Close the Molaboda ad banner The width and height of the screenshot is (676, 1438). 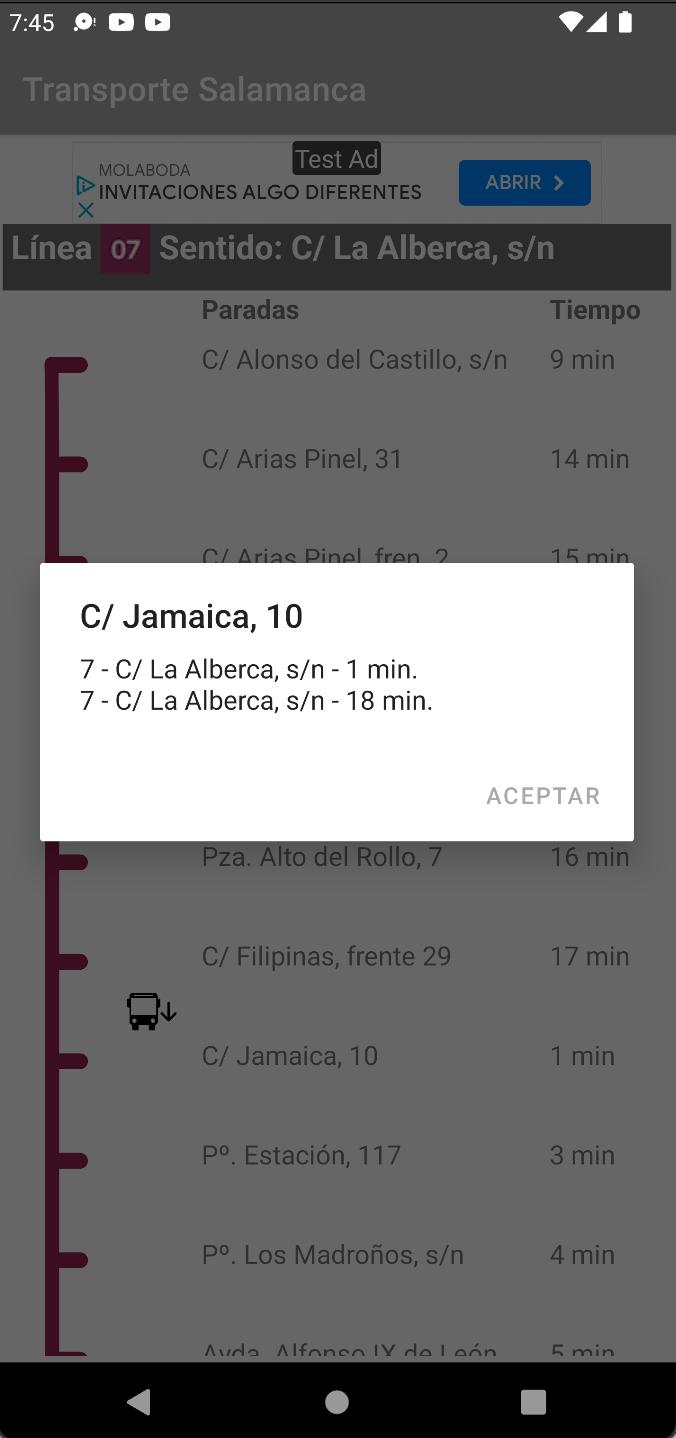coord(86,210)
